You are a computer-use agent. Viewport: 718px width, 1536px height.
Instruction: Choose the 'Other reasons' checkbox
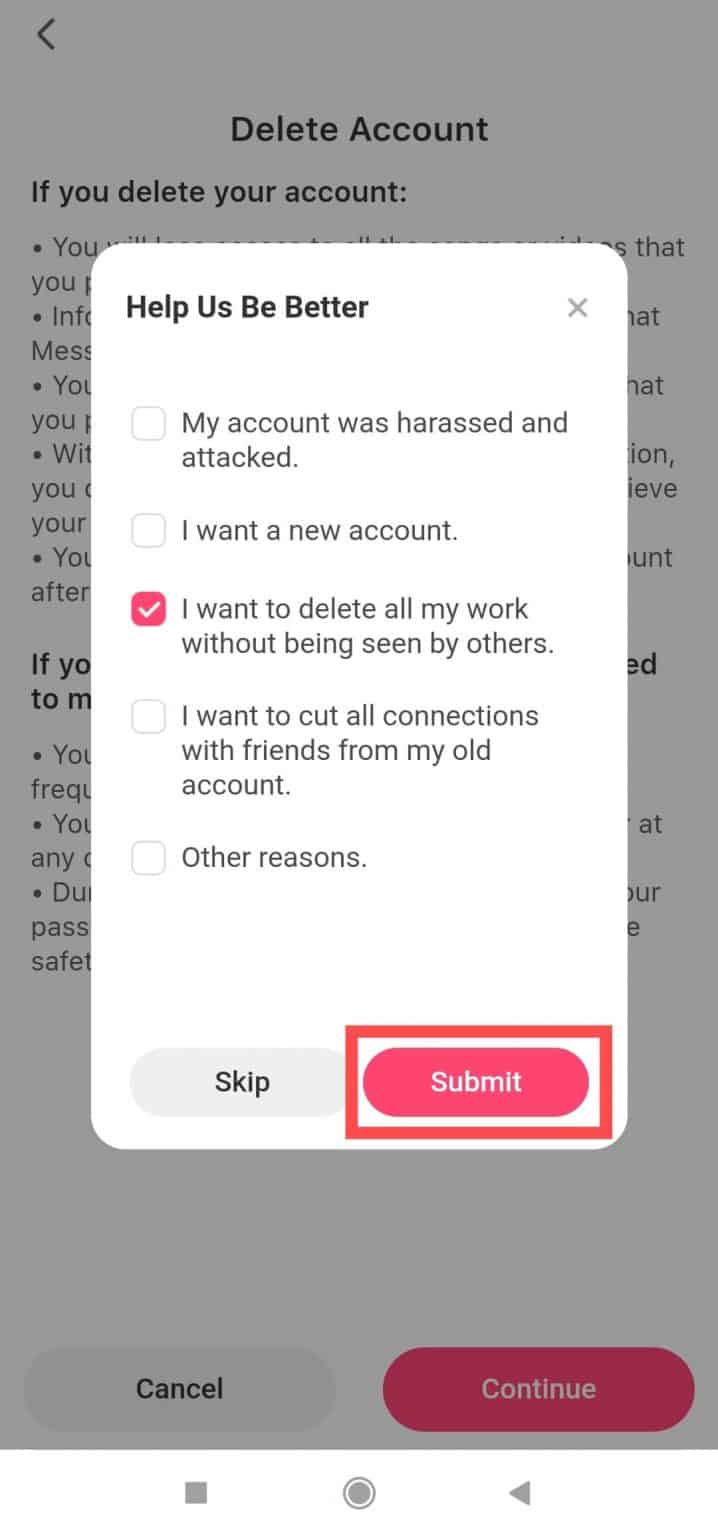pyautogui.click(x=149, y=858)
